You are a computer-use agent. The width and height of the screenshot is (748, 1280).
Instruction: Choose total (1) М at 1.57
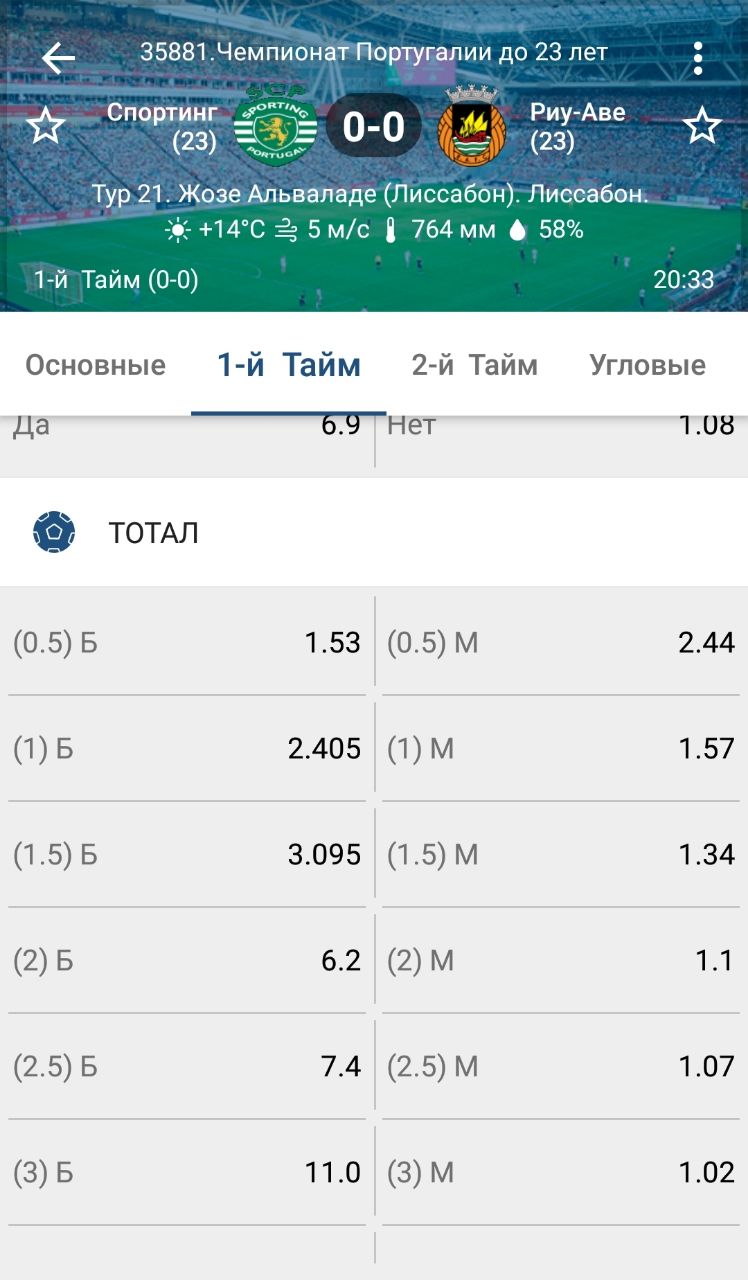click(561, 748)
